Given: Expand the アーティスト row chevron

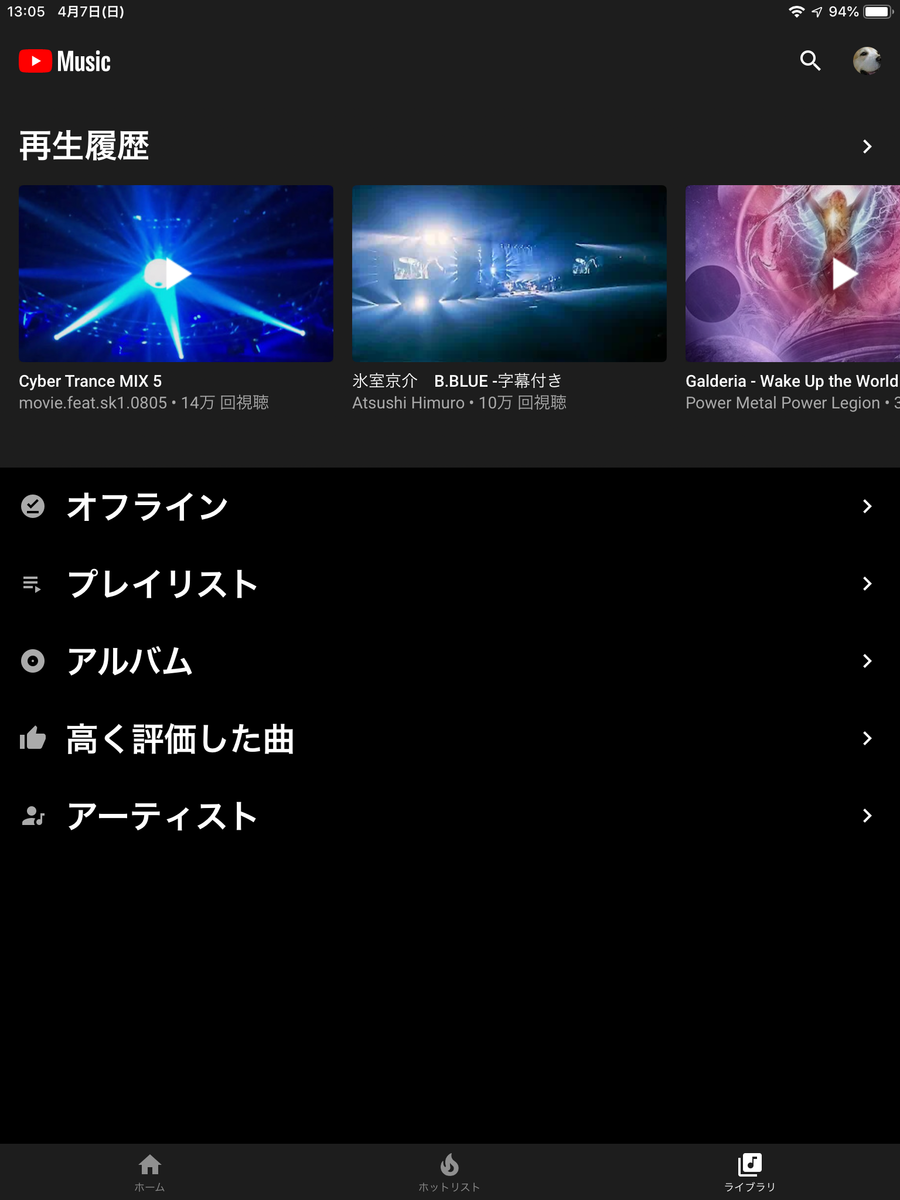Looking at the screenshot, I should (x=866, y=816).
